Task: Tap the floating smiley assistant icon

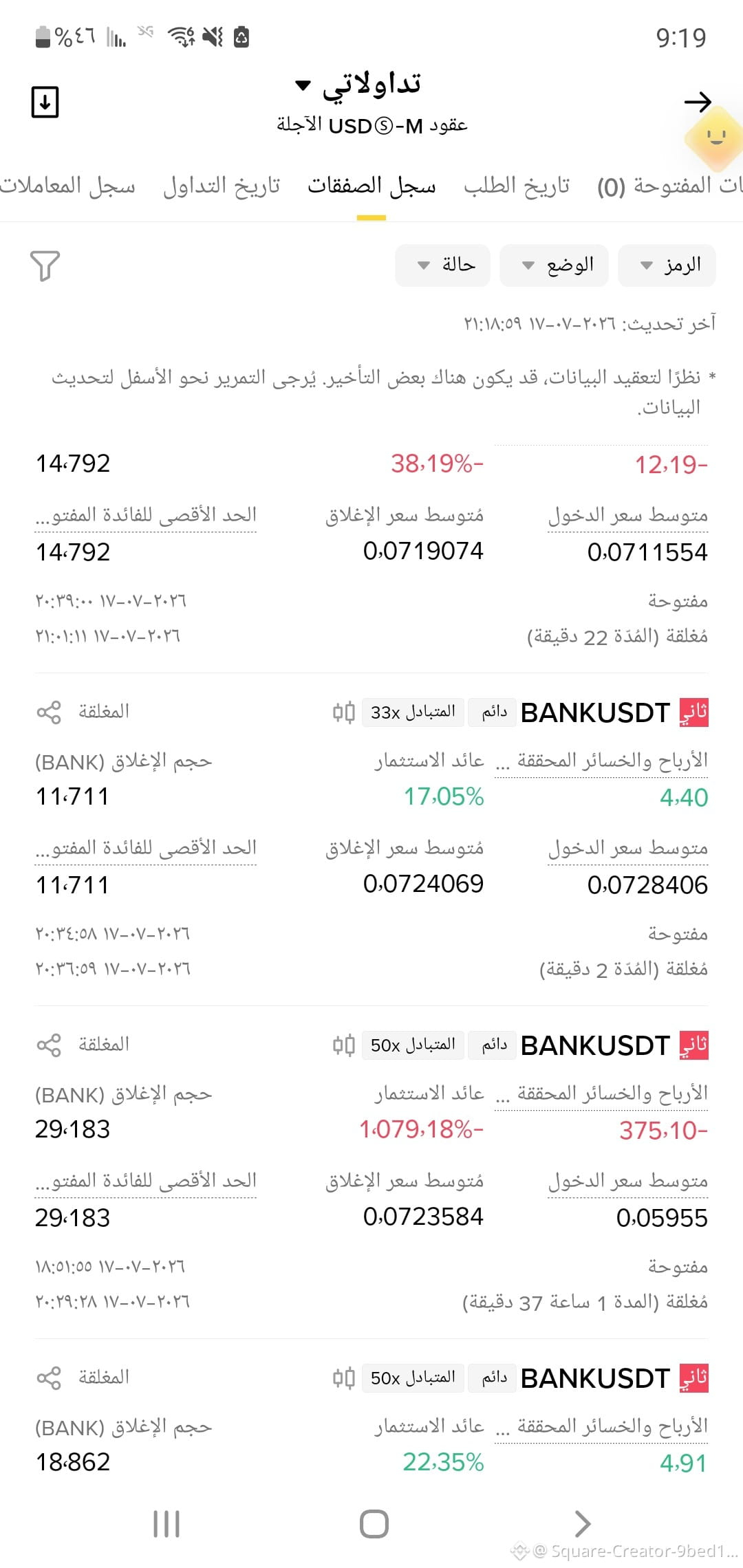Action: (715, 138)
